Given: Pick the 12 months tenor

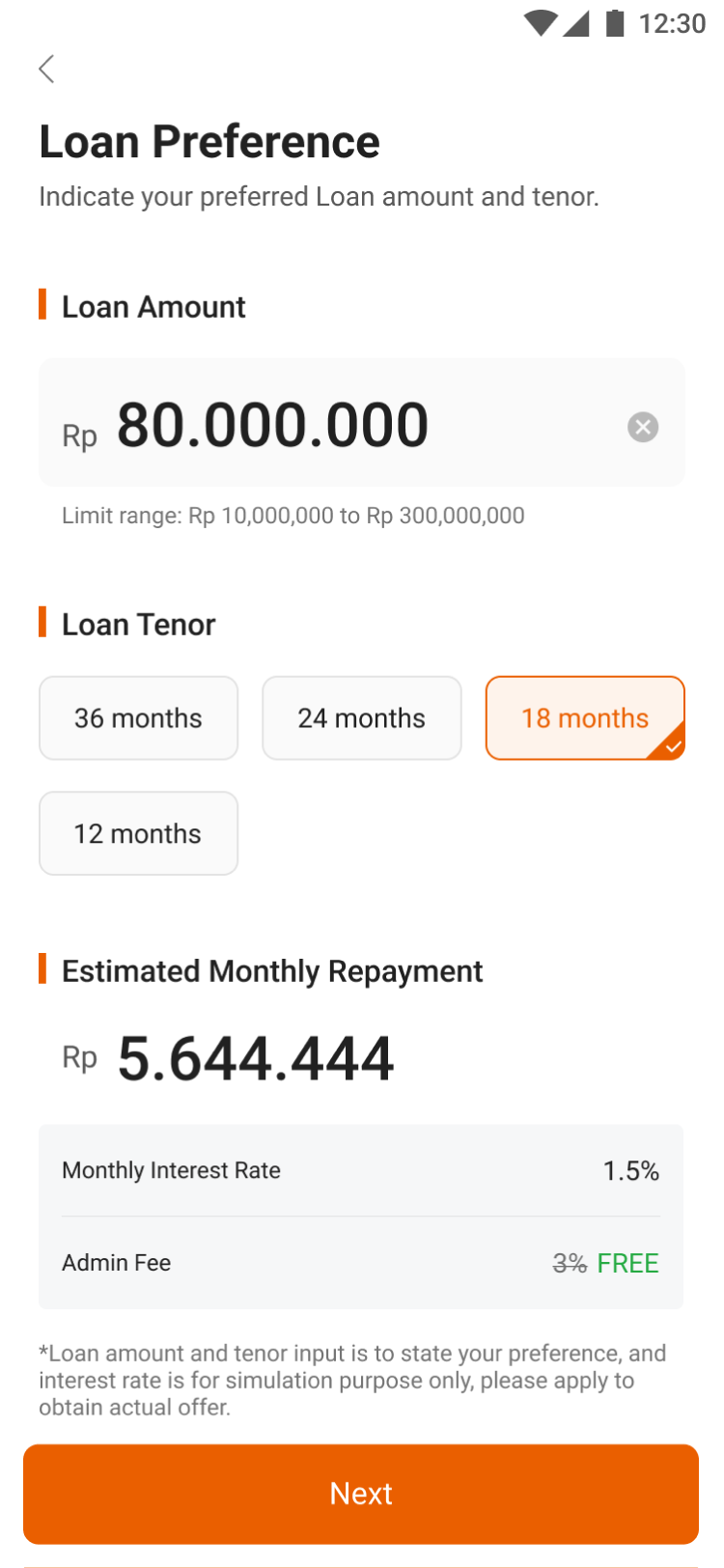Looking at the screenshot, I should (138, 833).
